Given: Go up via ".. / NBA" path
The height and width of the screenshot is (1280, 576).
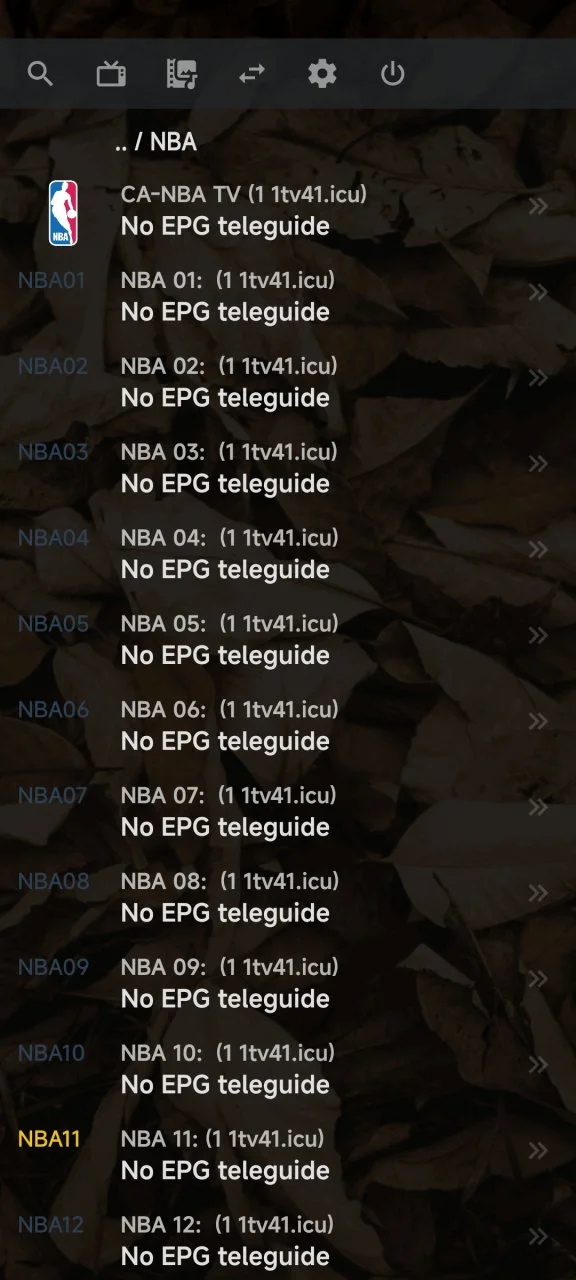Looking at the screenshot, I should [x=156, y=142].
